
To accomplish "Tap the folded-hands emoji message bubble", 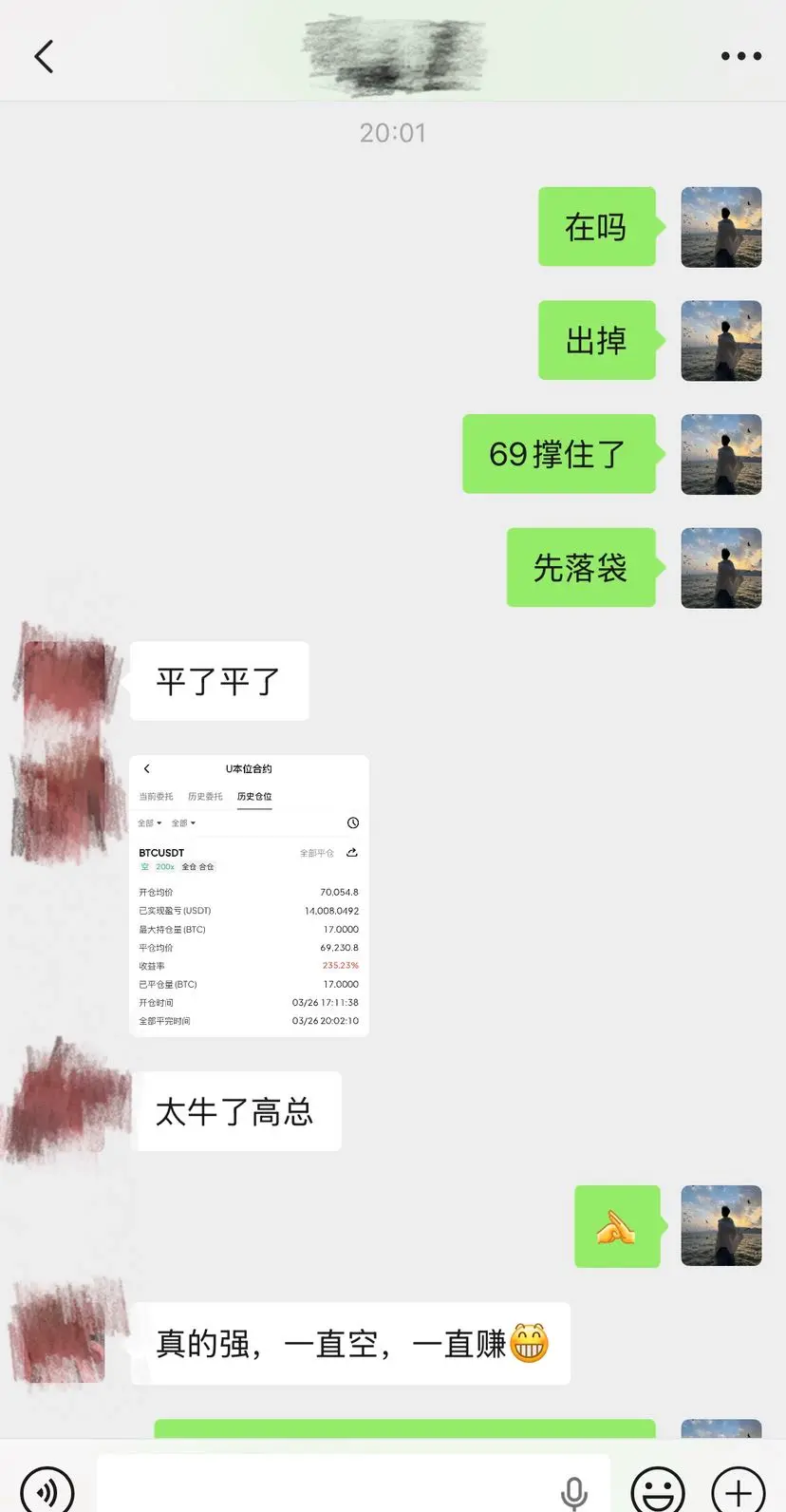I will coord(617,1225).
